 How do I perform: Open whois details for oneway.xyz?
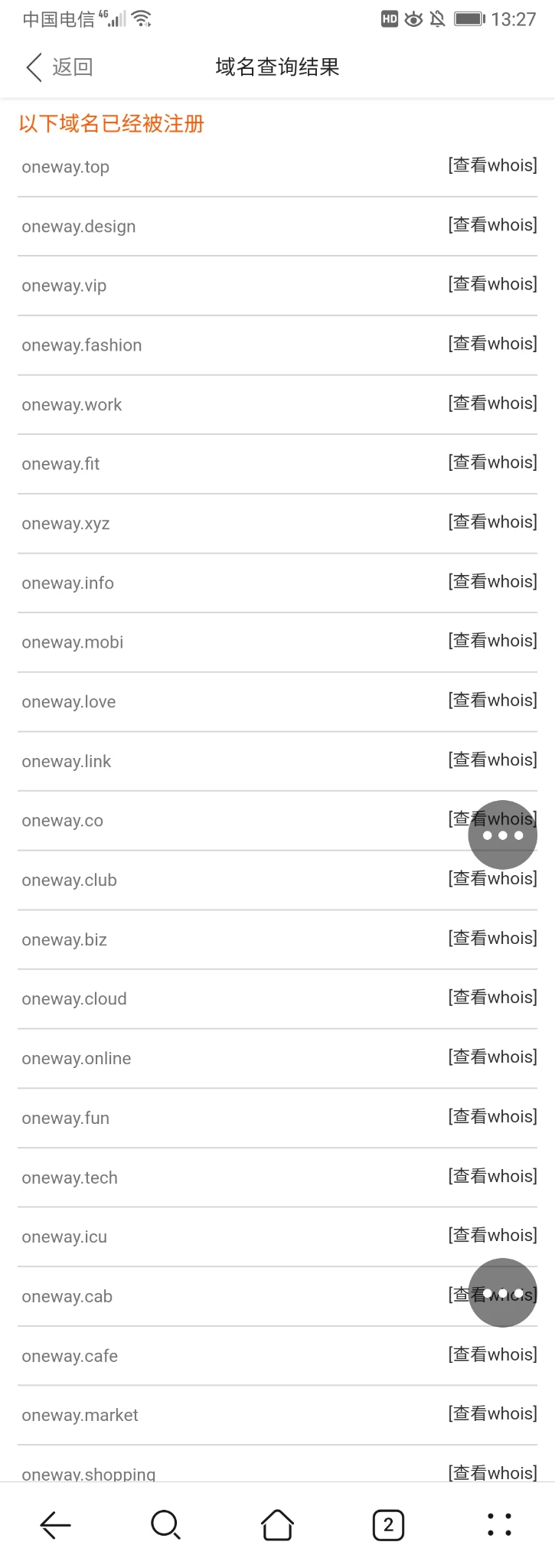492,522
